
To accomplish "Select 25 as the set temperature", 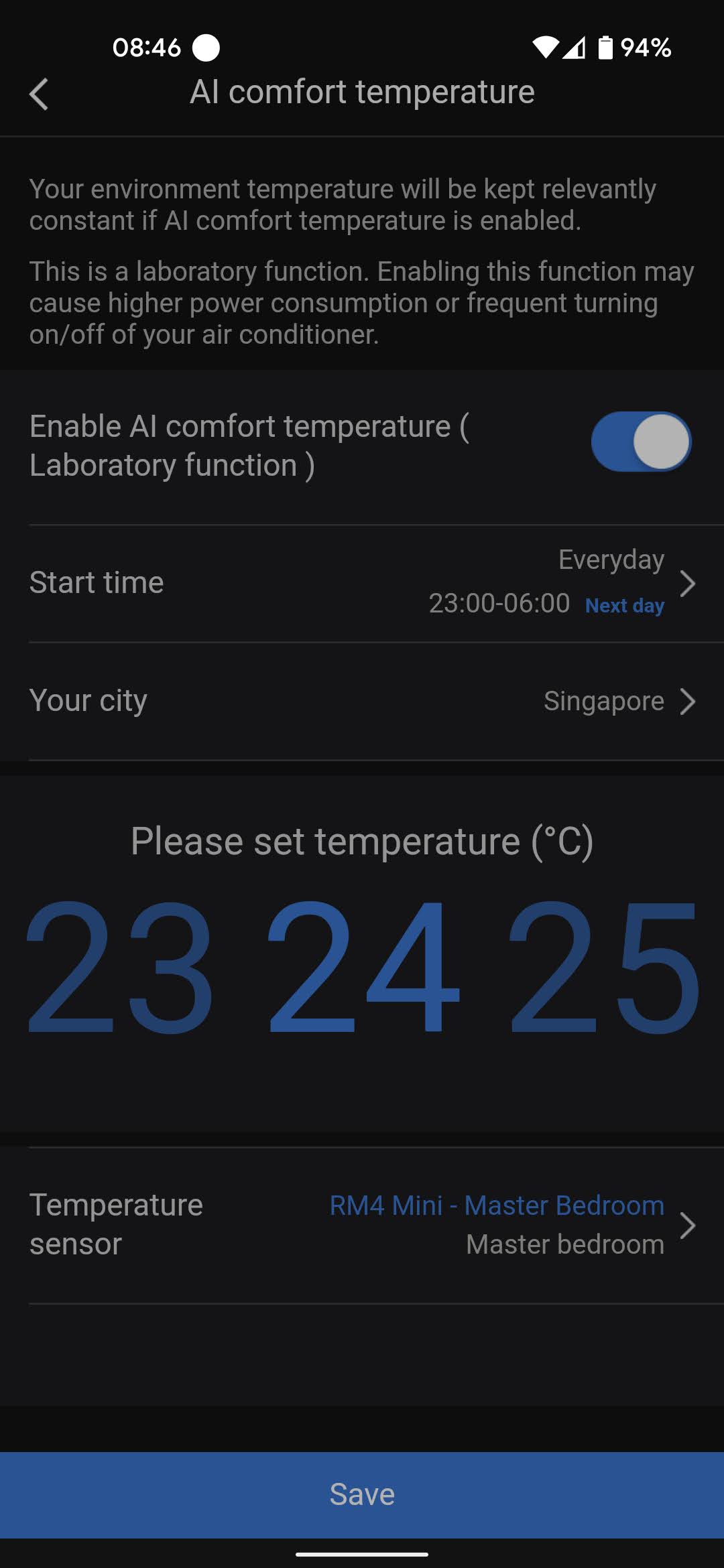I will tap(605, 967).
